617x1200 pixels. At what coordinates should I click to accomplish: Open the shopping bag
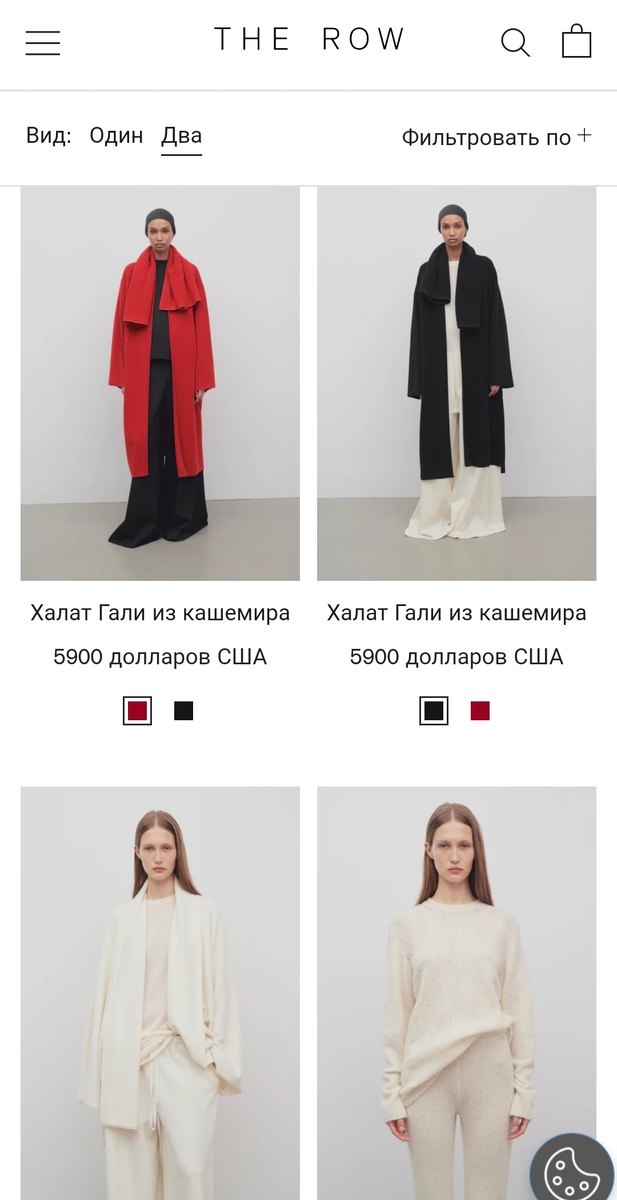577,42
